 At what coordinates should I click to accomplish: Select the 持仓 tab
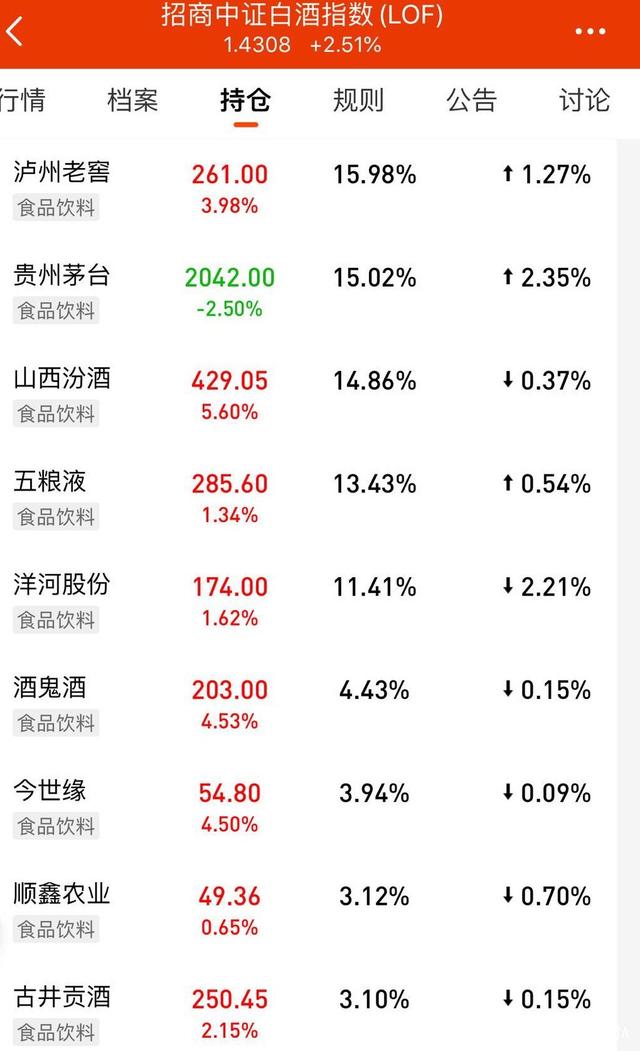click(245, 100)
